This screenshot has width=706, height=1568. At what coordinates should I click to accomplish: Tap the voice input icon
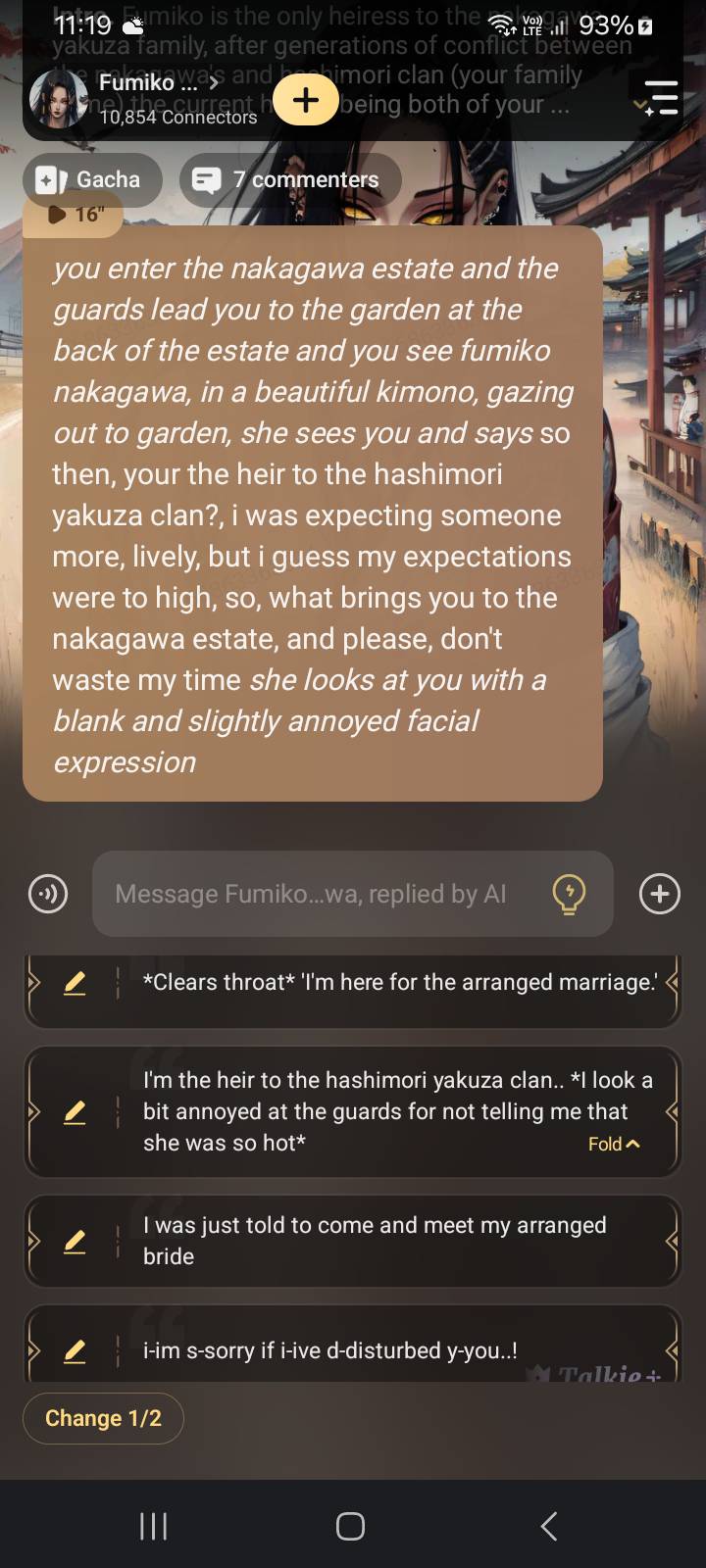coord(48,894)
